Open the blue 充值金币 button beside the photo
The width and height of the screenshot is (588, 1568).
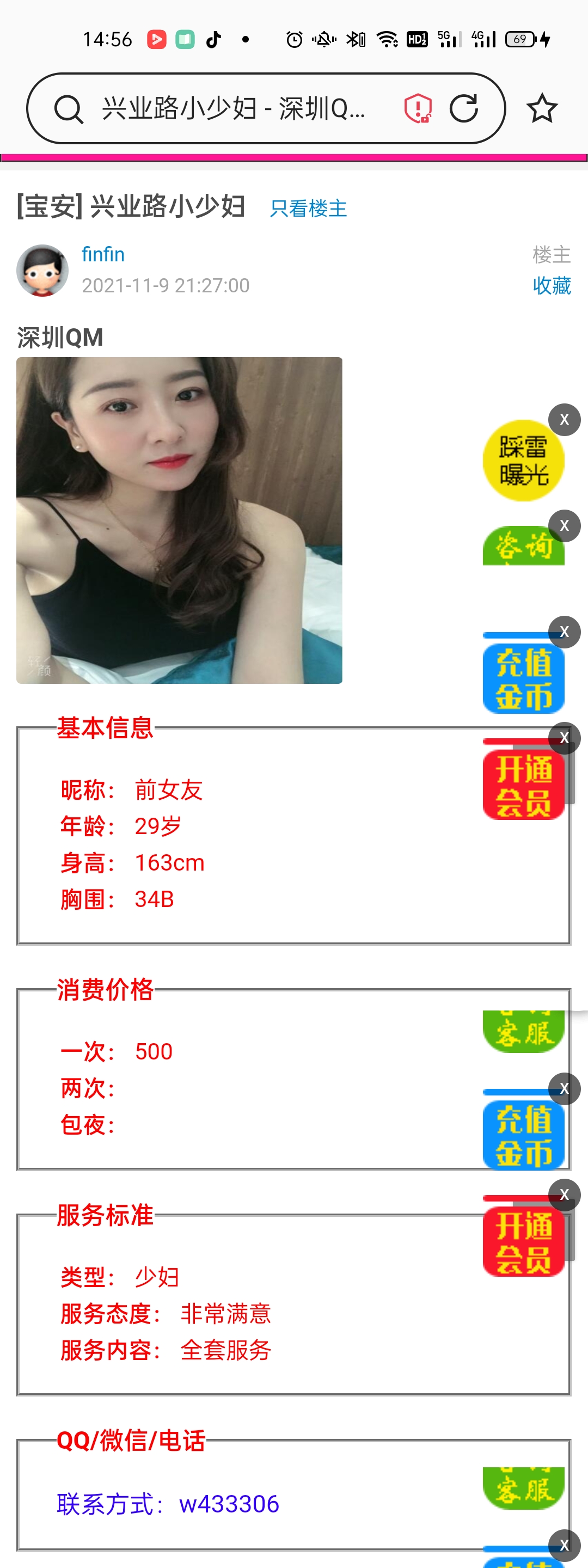[522, 679]
